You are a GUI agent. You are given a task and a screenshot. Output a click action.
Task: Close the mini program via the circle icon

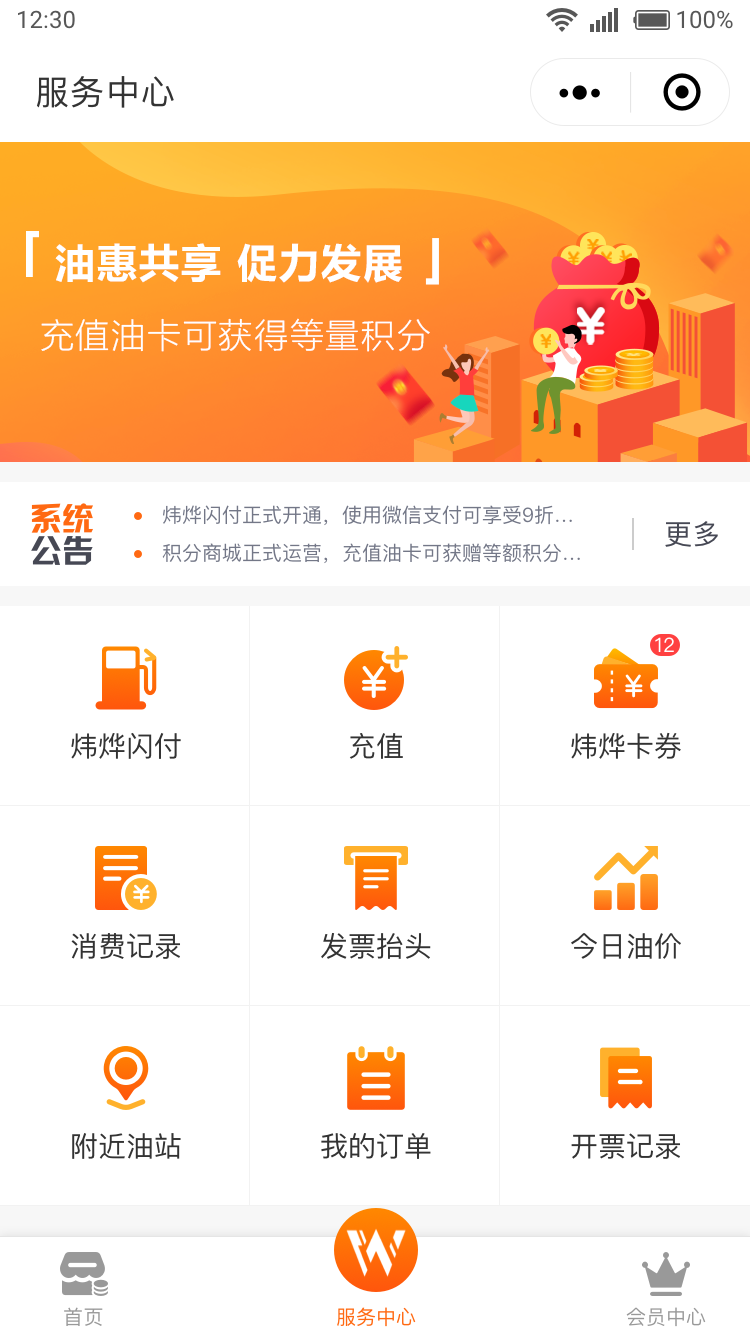[682, 93]
